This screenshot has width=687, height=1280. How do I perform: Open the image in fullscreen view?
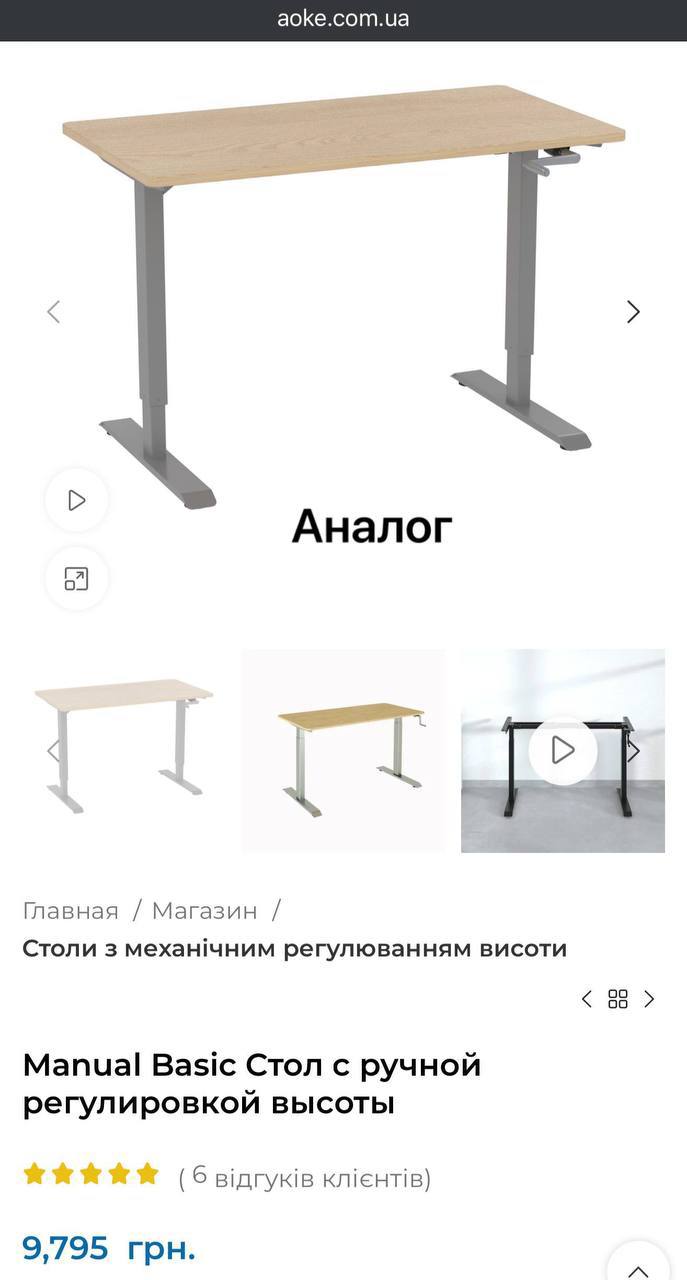(76, 579)
